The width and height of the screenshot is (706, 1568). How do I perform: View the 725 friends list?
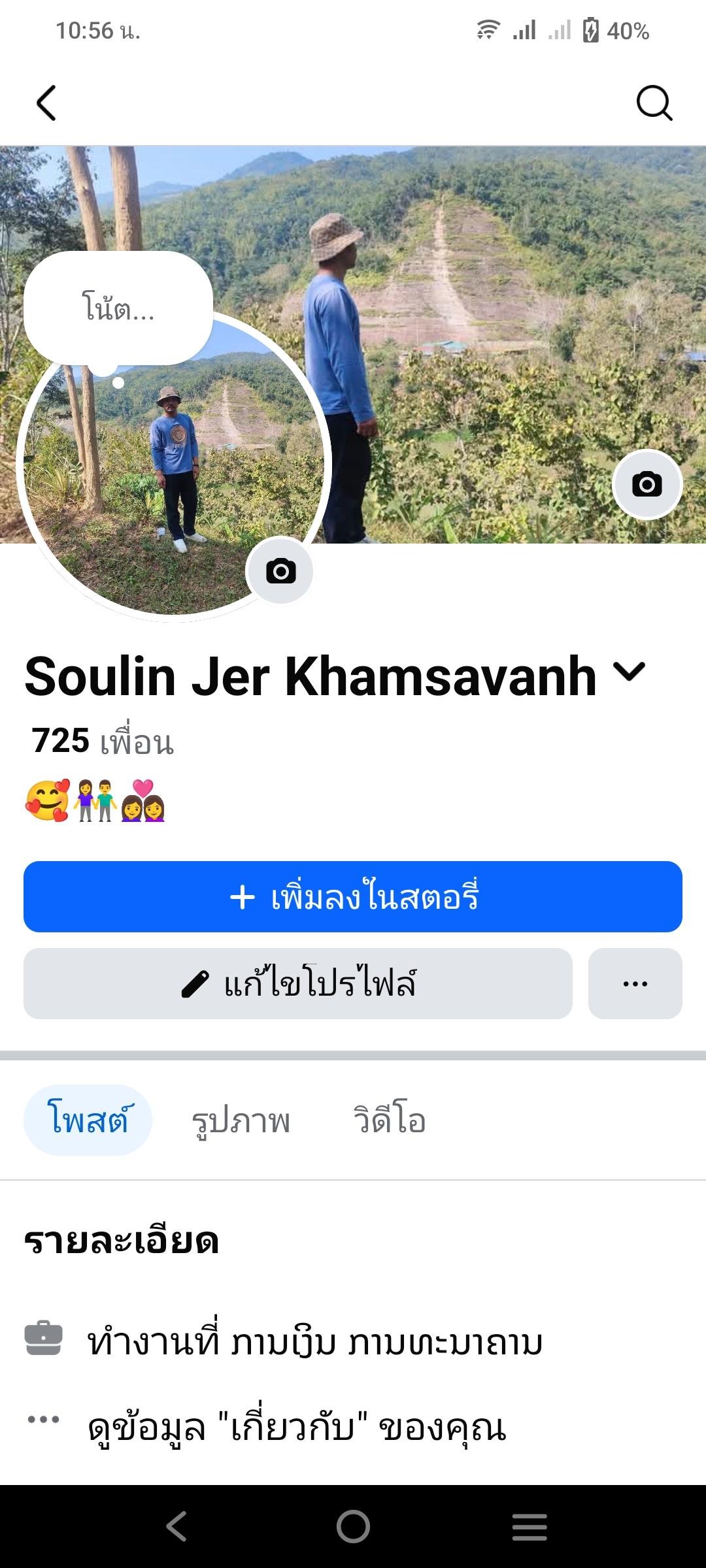coord(103,741)
